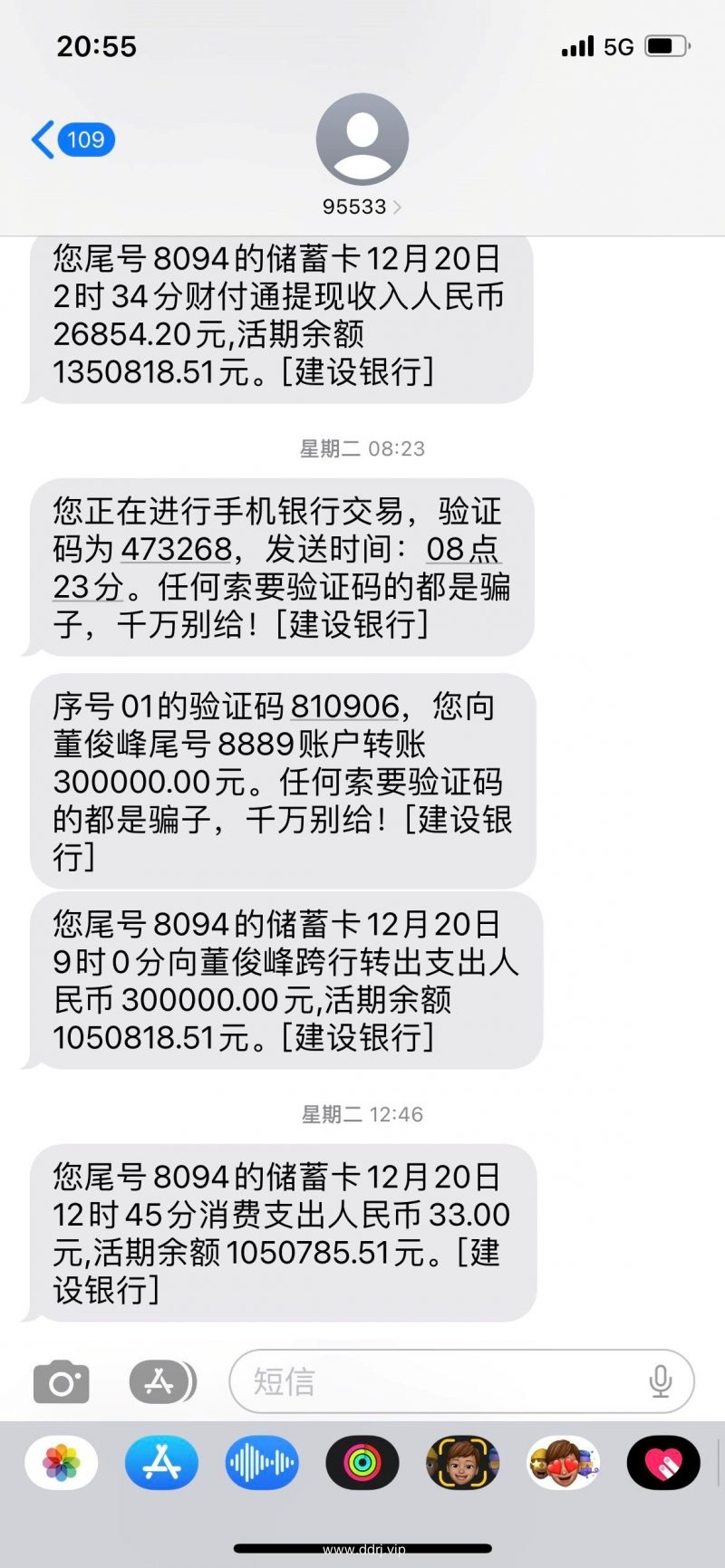Open the Fitness activity rings app
Screen dimensions: 725x1568
click(362, 1463)
